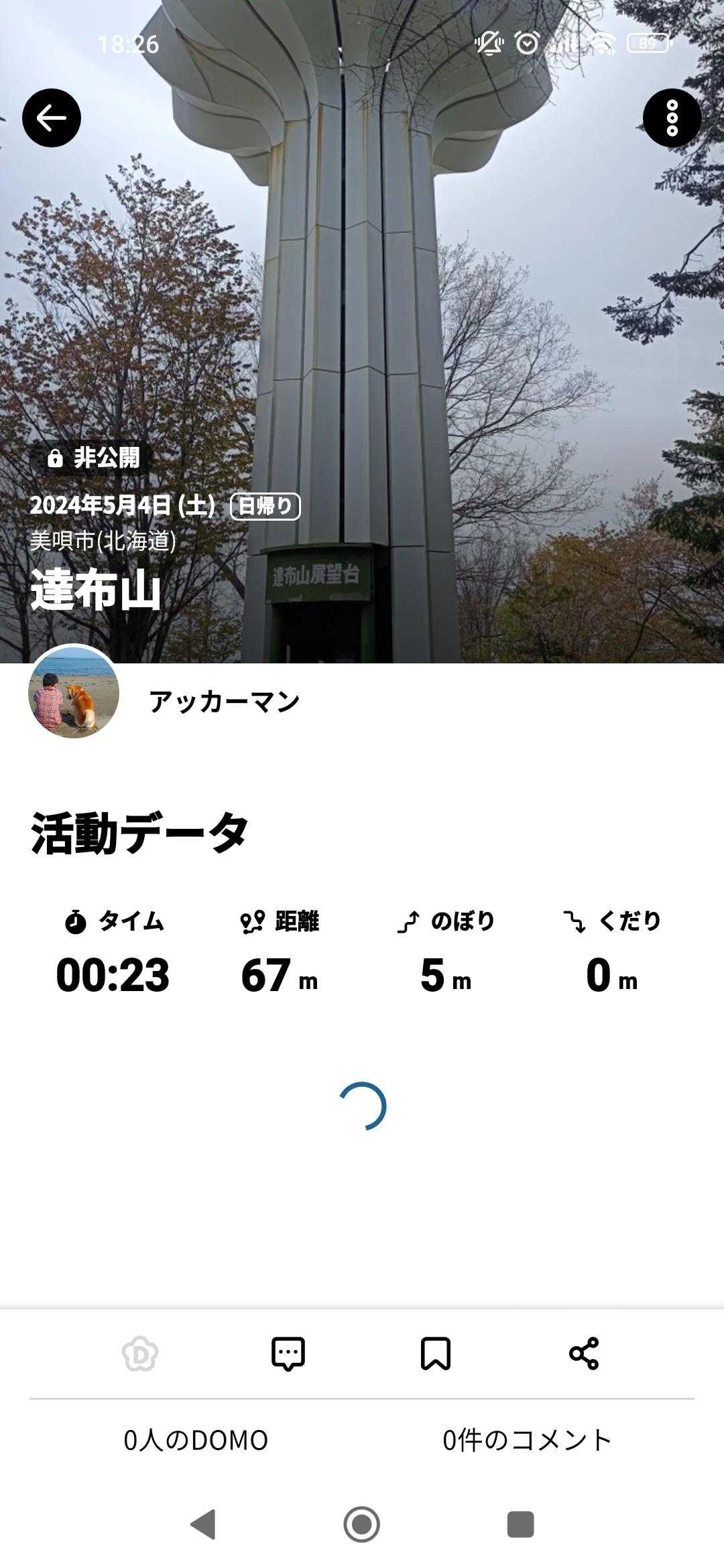The height and width of the screenshot is (1568, 724).
Task: Open the three-dot overflow menu
Action: click(x=672, y=118)
